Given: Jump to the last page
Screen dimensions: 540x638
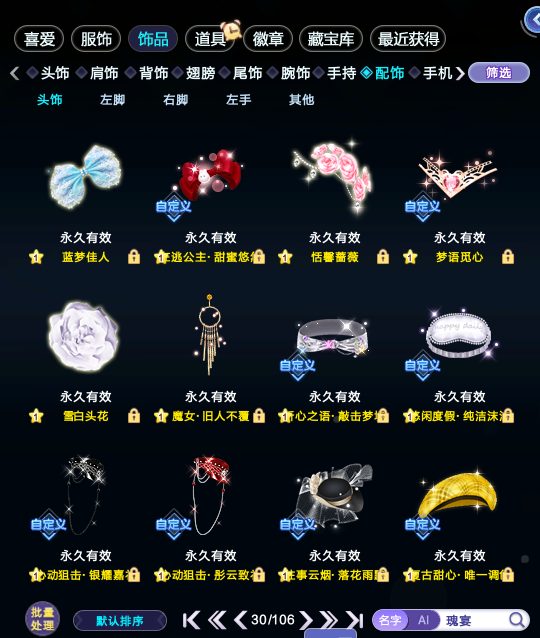Looking at the screenshot, I should point(355,620).
